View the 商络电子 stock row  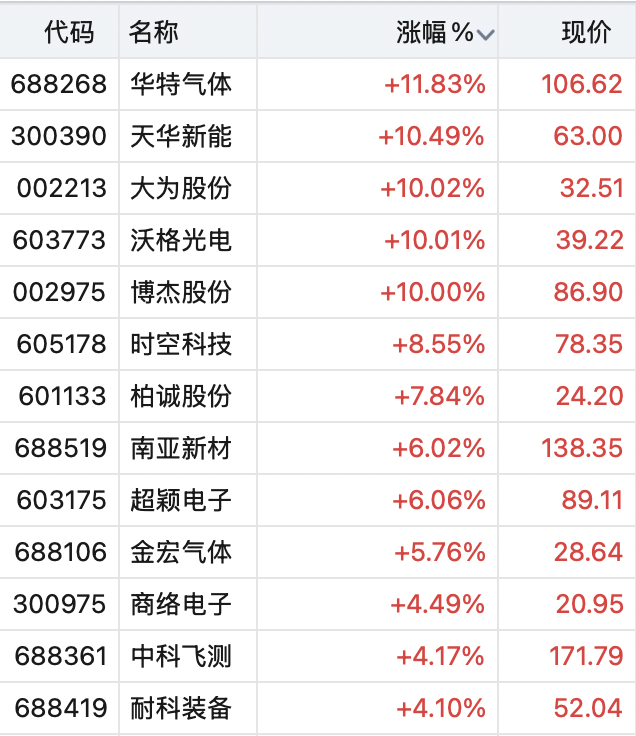point(181,604)
